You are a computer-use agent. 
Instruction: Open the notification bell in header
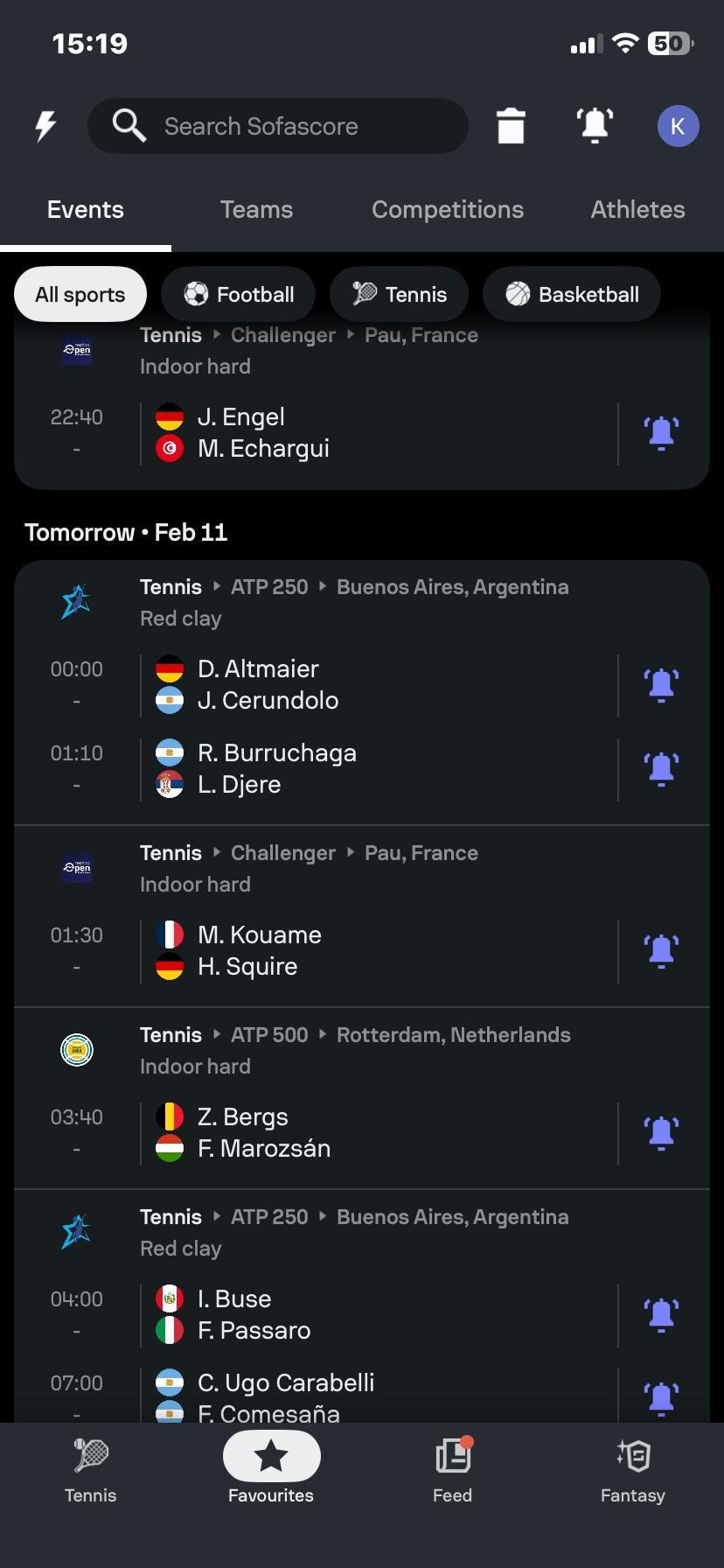(595, 126)
